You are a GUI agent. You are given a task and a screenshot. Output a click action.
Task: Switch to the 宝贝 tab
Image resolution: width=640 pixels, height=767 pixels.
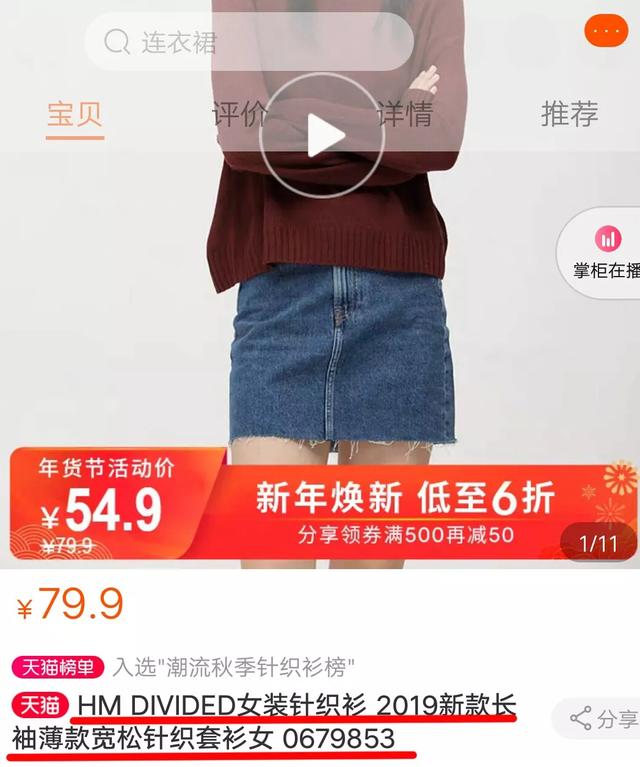click(75, 114)
